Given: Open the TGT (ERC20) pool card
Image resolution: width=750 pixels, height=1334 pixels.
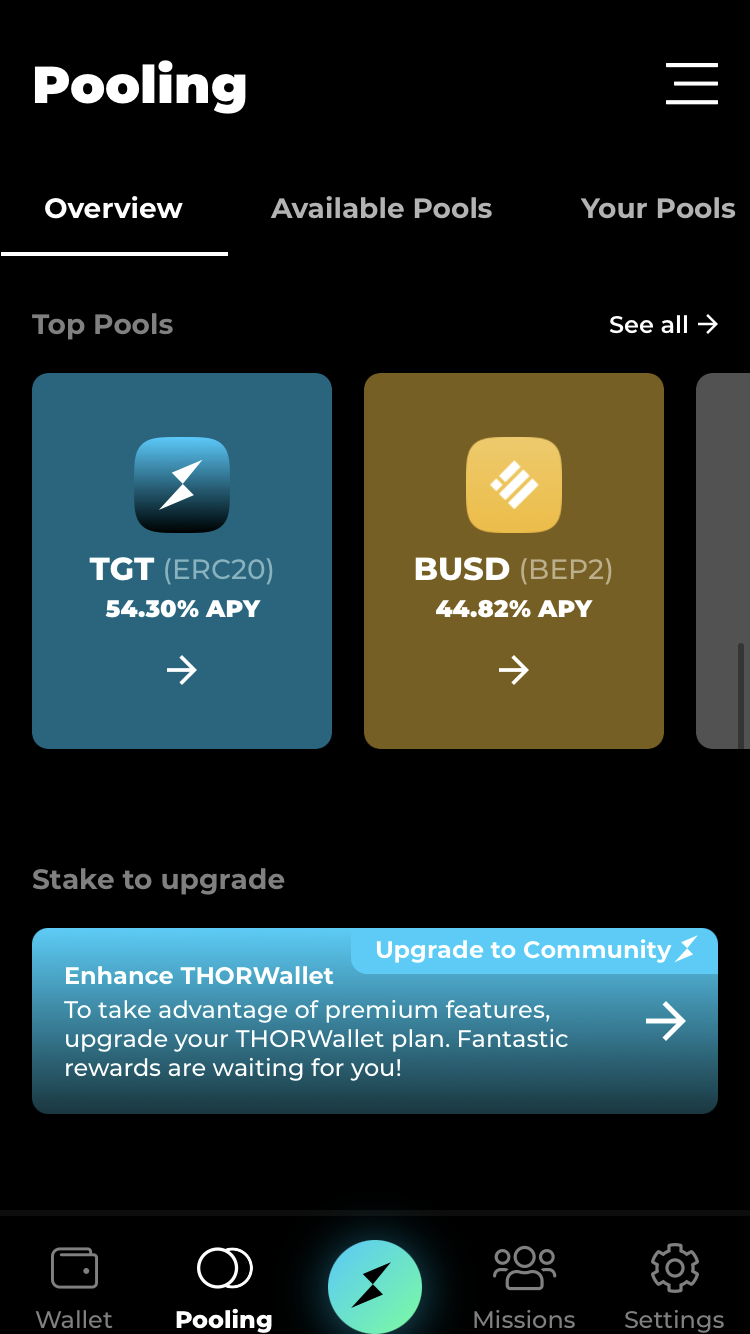Looking at the screenshot, I should [182, 560].
